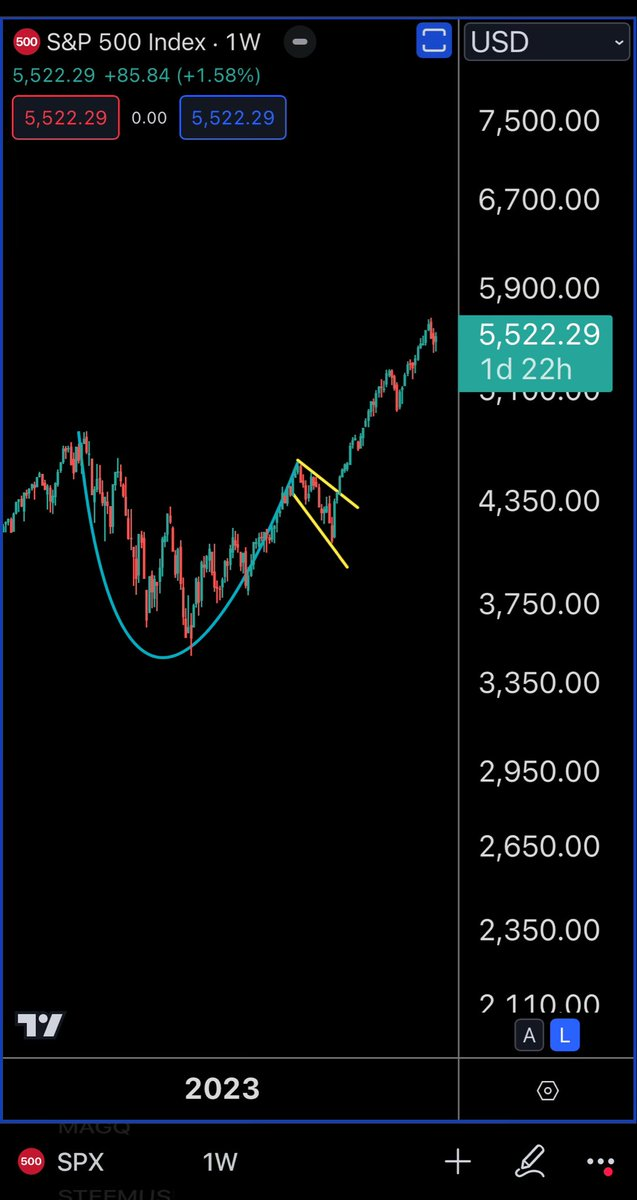
Task: Collapse the chart legend with the minus button
Action: pyautogui.click(x=300, y=42)
